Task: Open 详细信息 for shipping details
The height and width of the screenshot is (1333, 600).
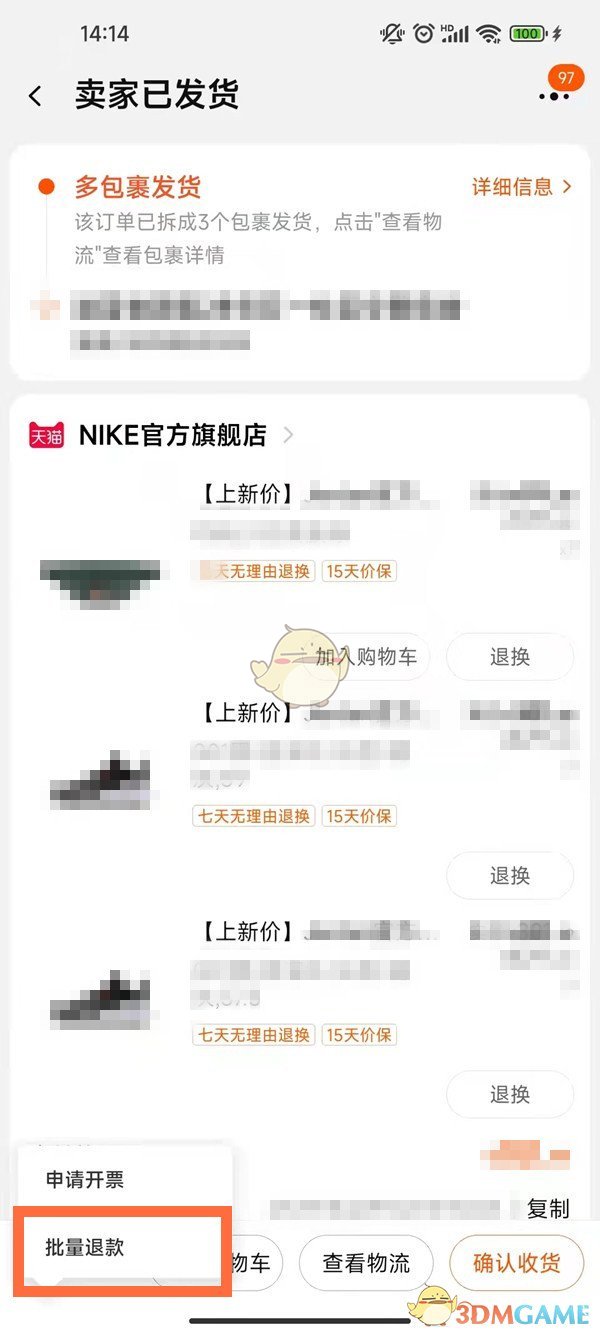Action: pos(521,187)
